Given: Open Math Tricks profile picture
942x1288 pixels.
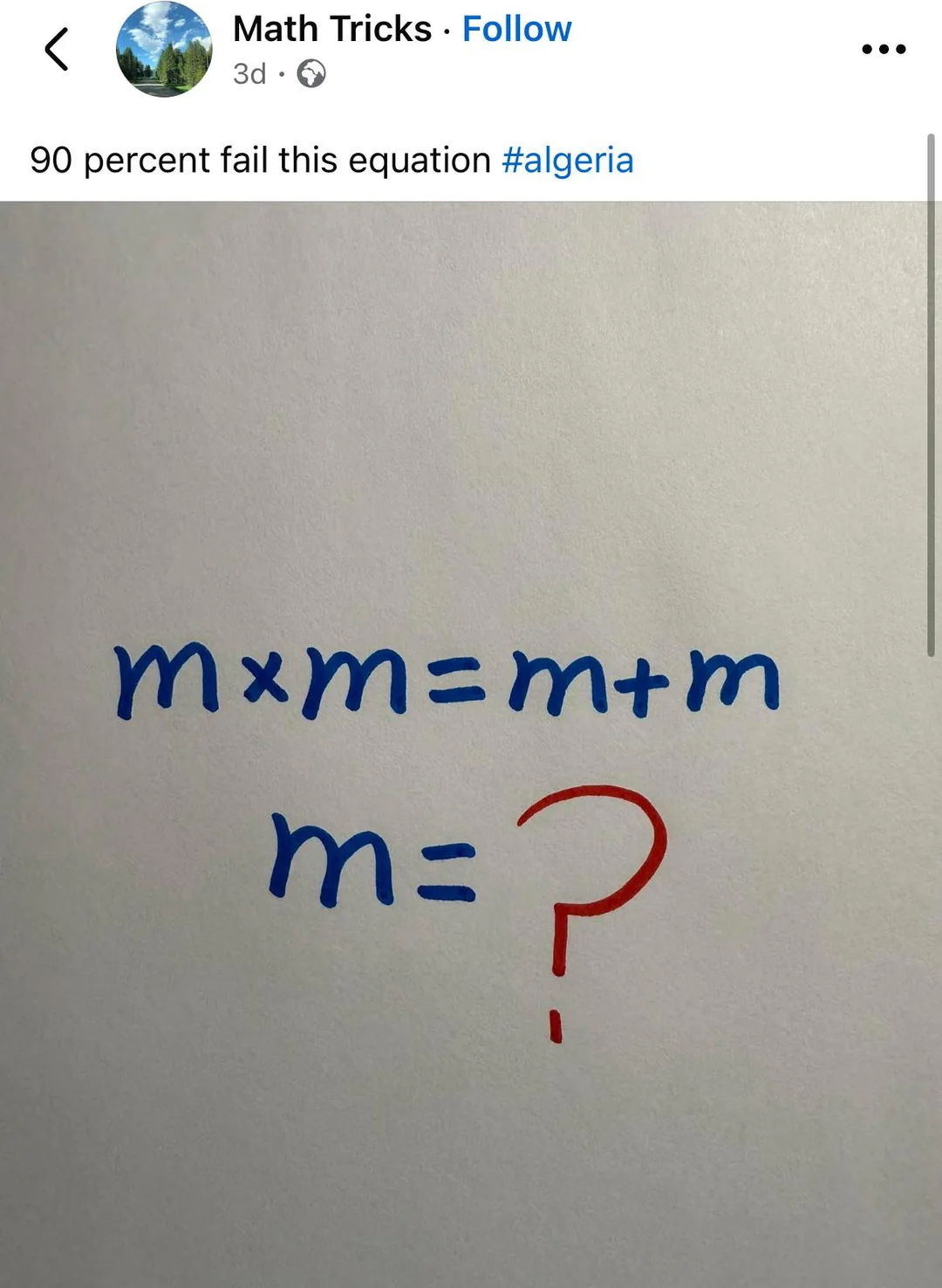Looking at the screenshot, I should pos(164,49).
